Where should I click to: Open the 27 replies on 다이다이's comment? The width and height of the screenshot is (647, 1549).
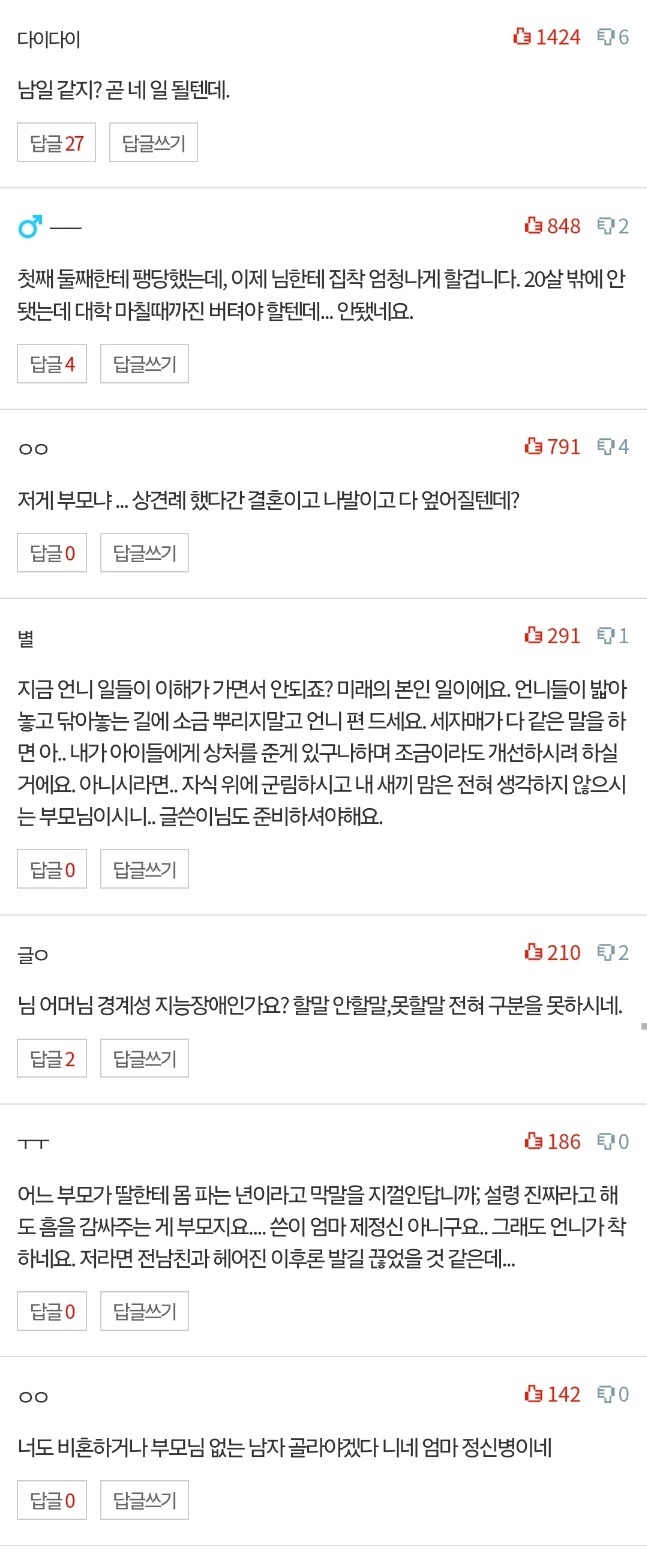pyautogui.click(x=56, y=143)
